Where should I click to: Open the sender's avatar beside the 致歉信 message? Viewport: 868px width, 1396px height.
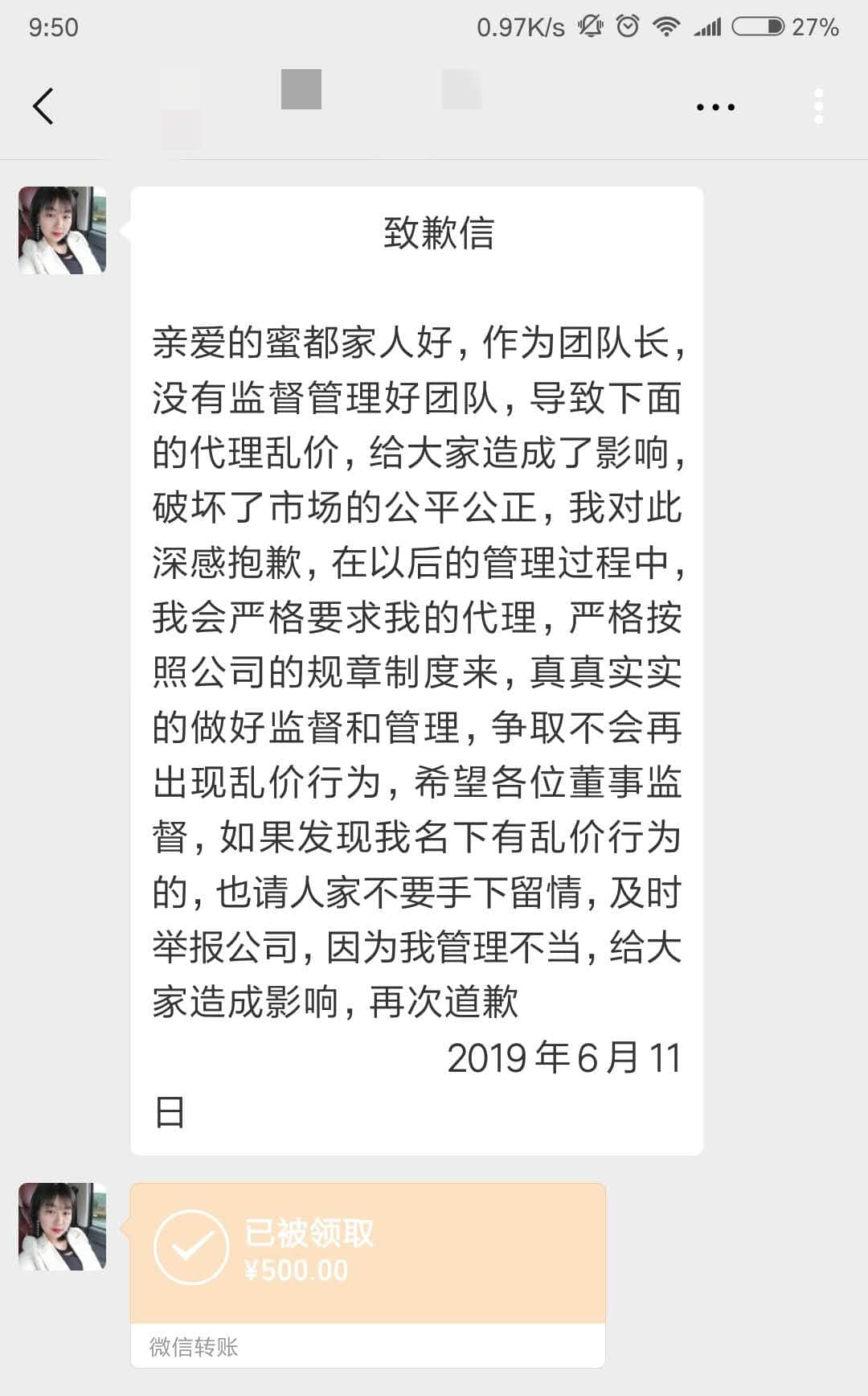coord(63,231)
